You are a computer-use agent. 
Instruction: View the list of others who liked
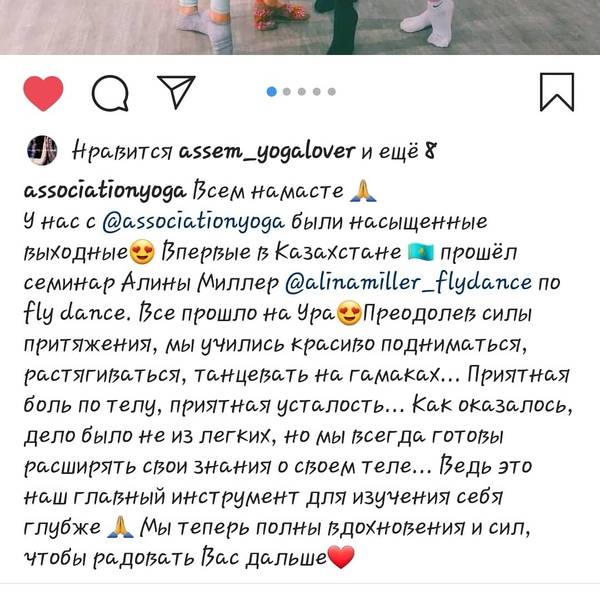pos(400,152)
